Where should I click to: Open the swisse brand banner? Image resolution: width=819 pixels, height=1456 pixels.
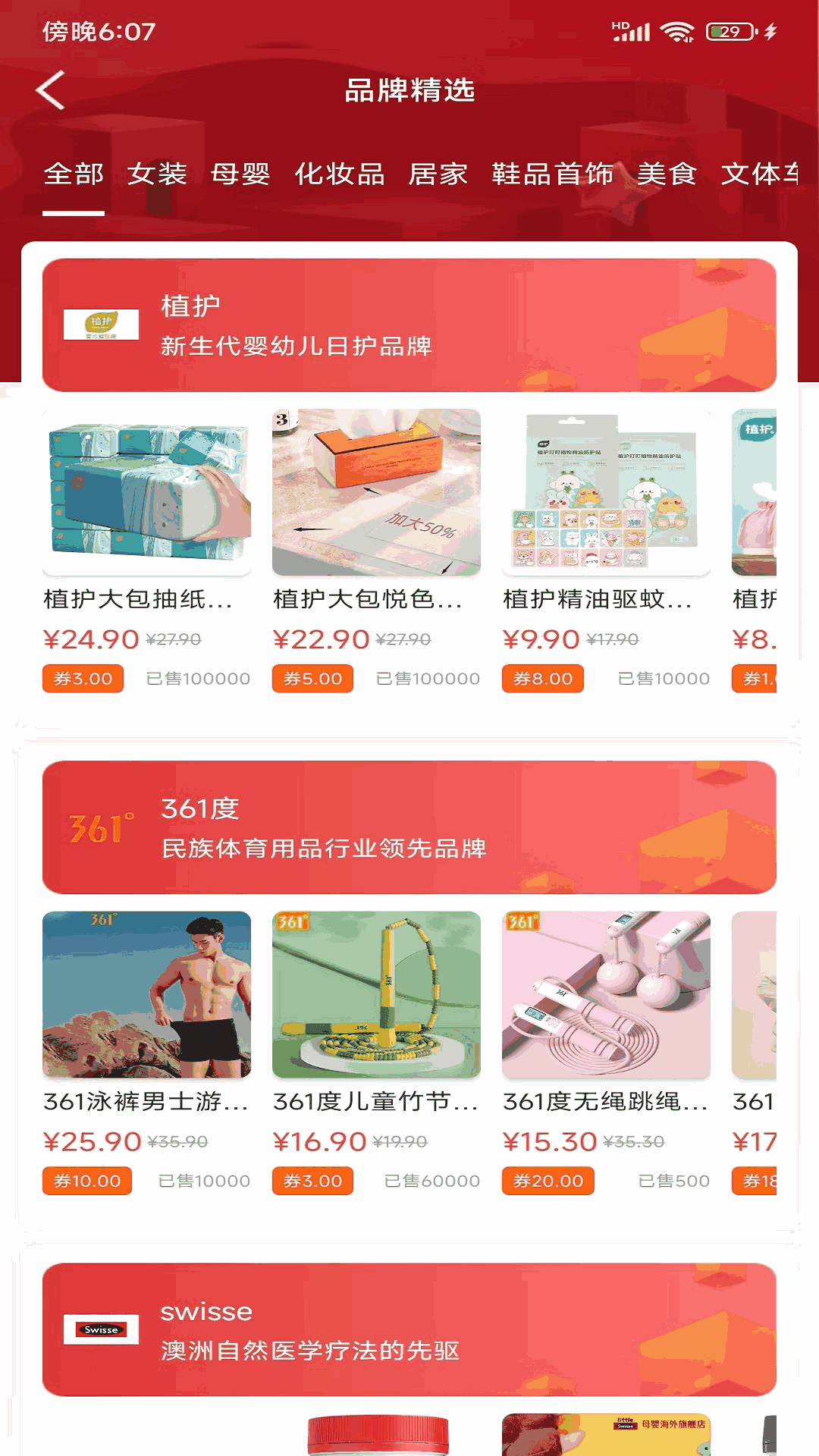409,1329
